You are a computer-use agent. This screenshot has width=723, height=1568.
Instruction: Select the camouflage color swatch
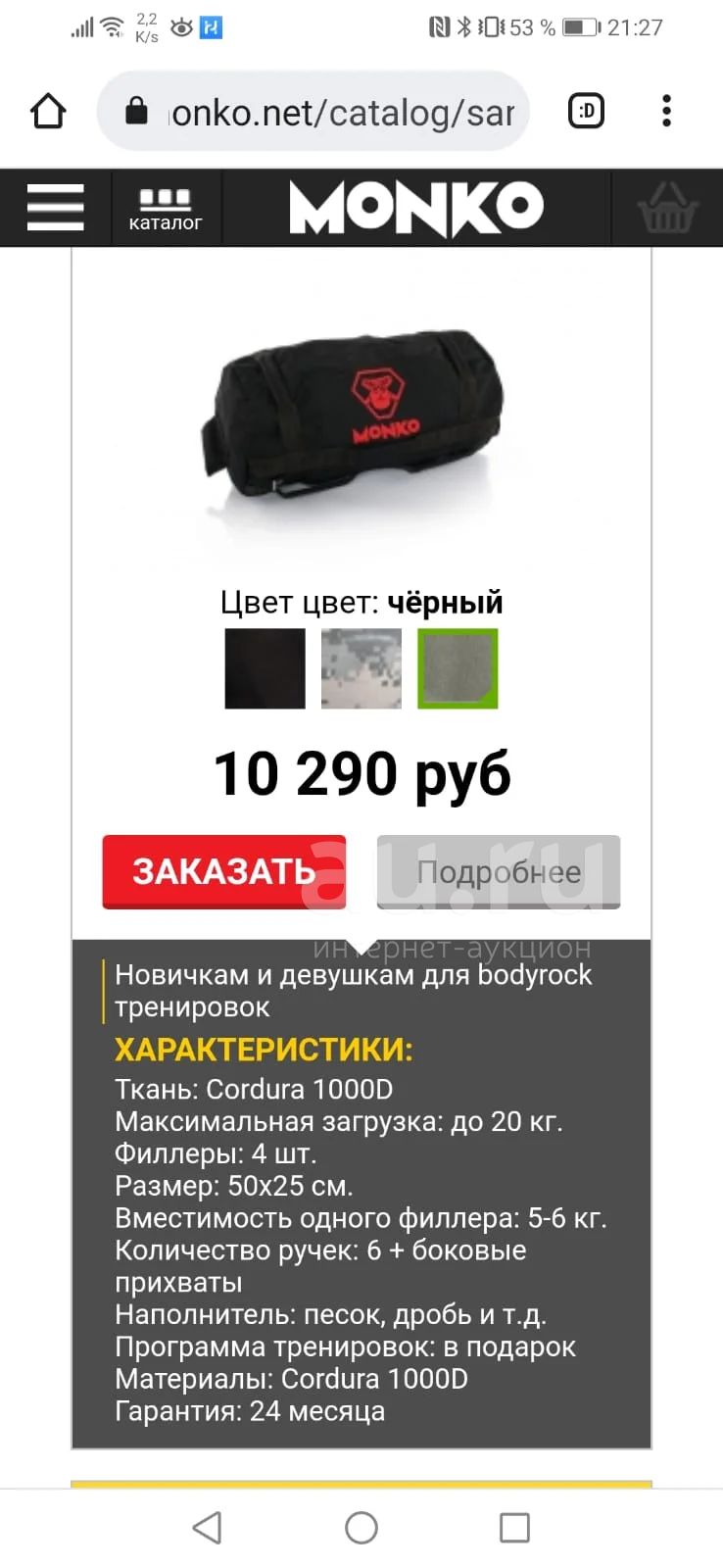coord(361,668)
